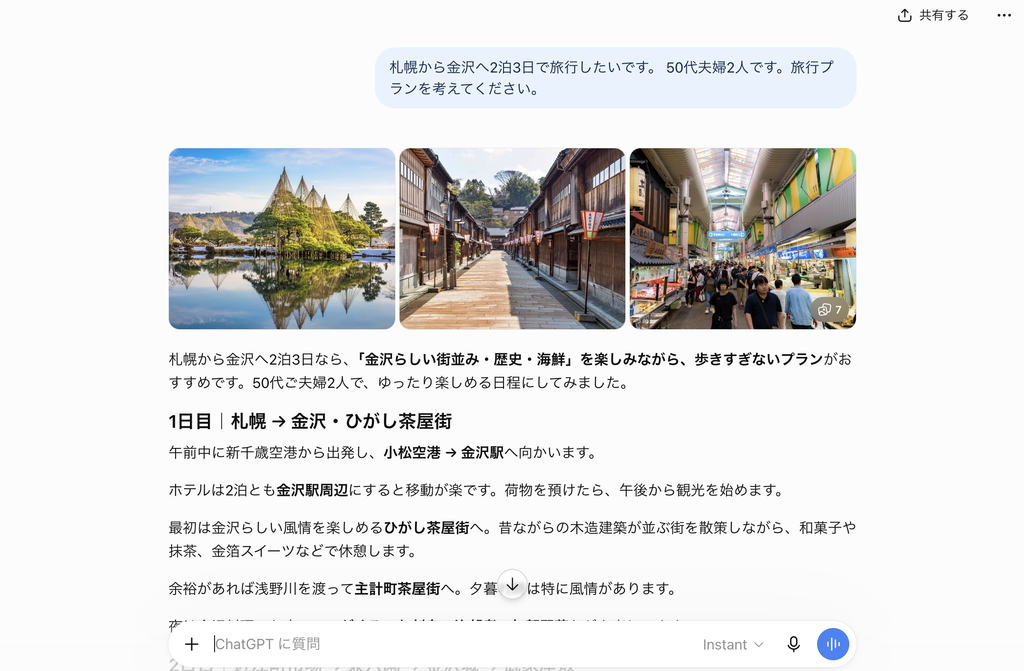Tap the plus attach button
1024x671 pixels.
pyautogui.click(x=191, y=644)
